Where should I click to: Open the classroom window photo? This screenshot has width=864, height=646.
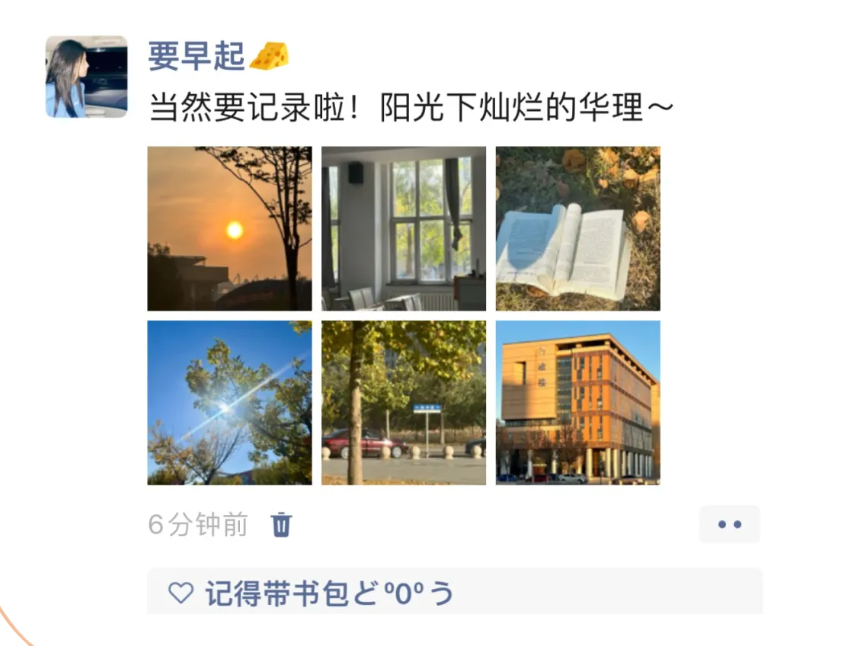tap(403, 229)
